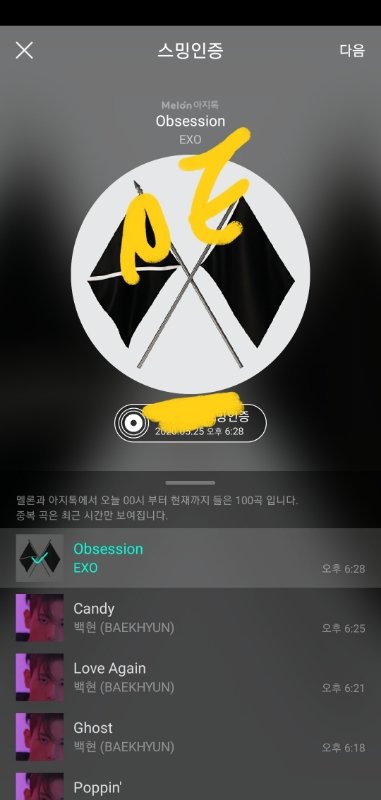The height and width of the screenshot is (800, 381).
Task: Choose Candy by BAEKHYUN
Action: pos(190,618)
